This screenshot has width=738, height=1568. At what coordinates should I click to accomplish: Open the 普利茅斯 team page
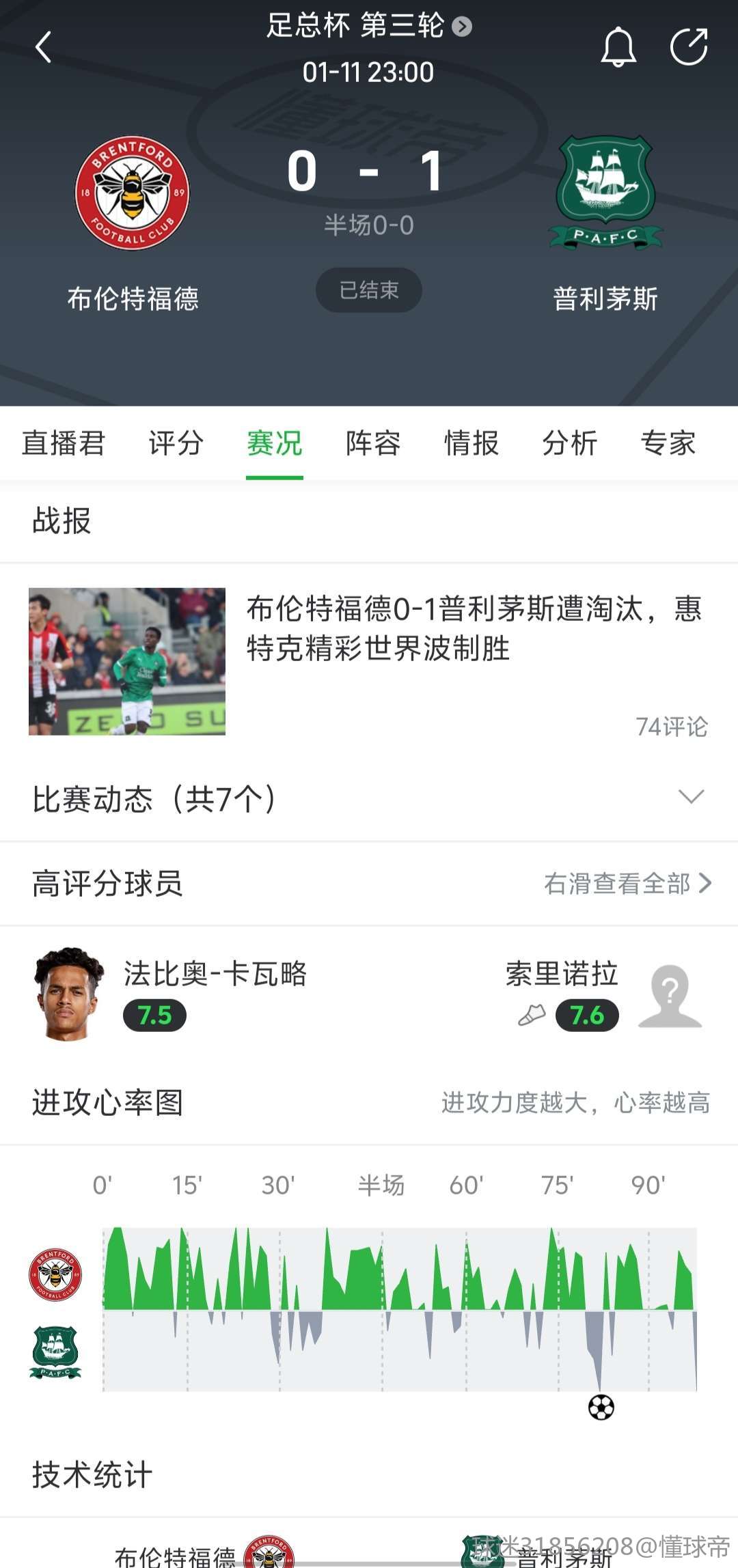pyautogui.click(x=605, y=193)
